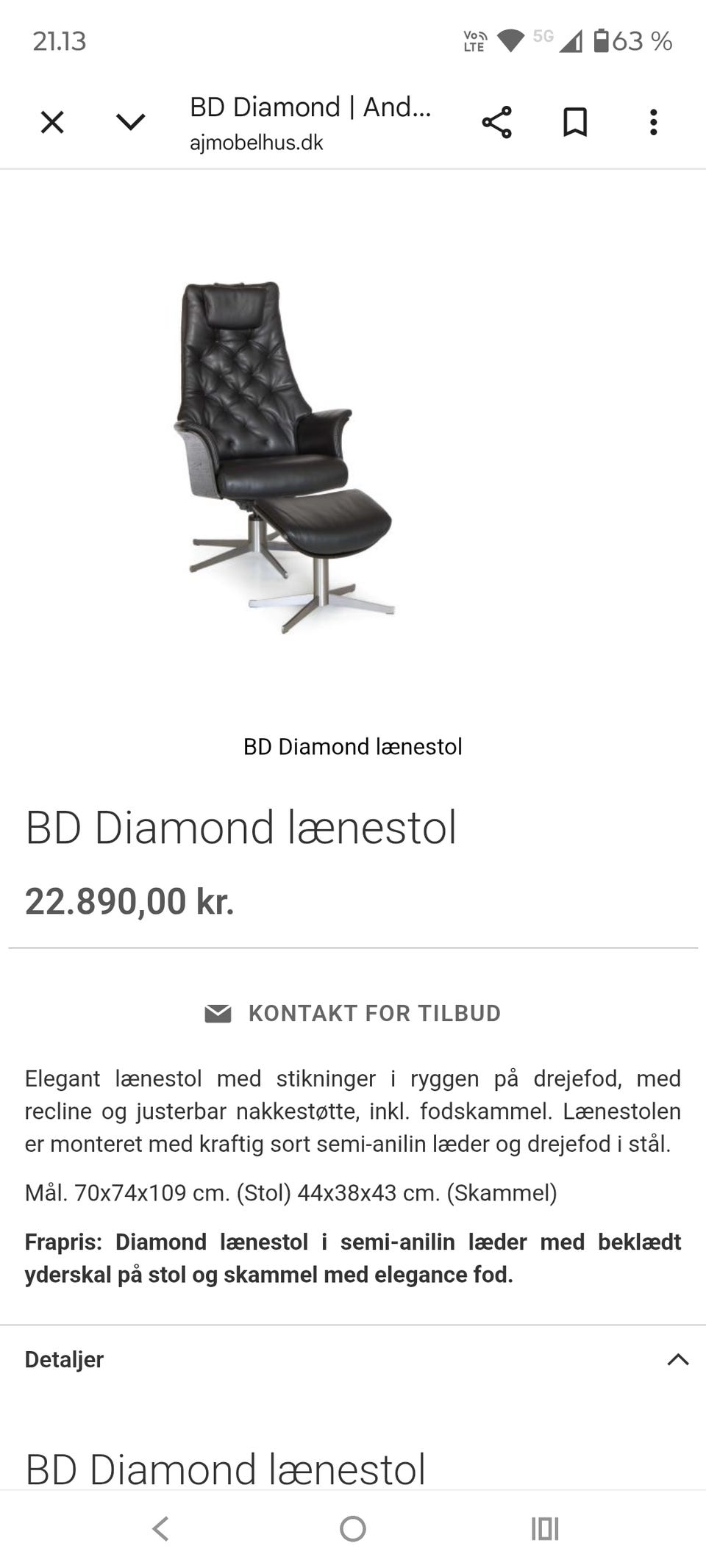Tap Kontakt for tilbud

(353, 1013)
